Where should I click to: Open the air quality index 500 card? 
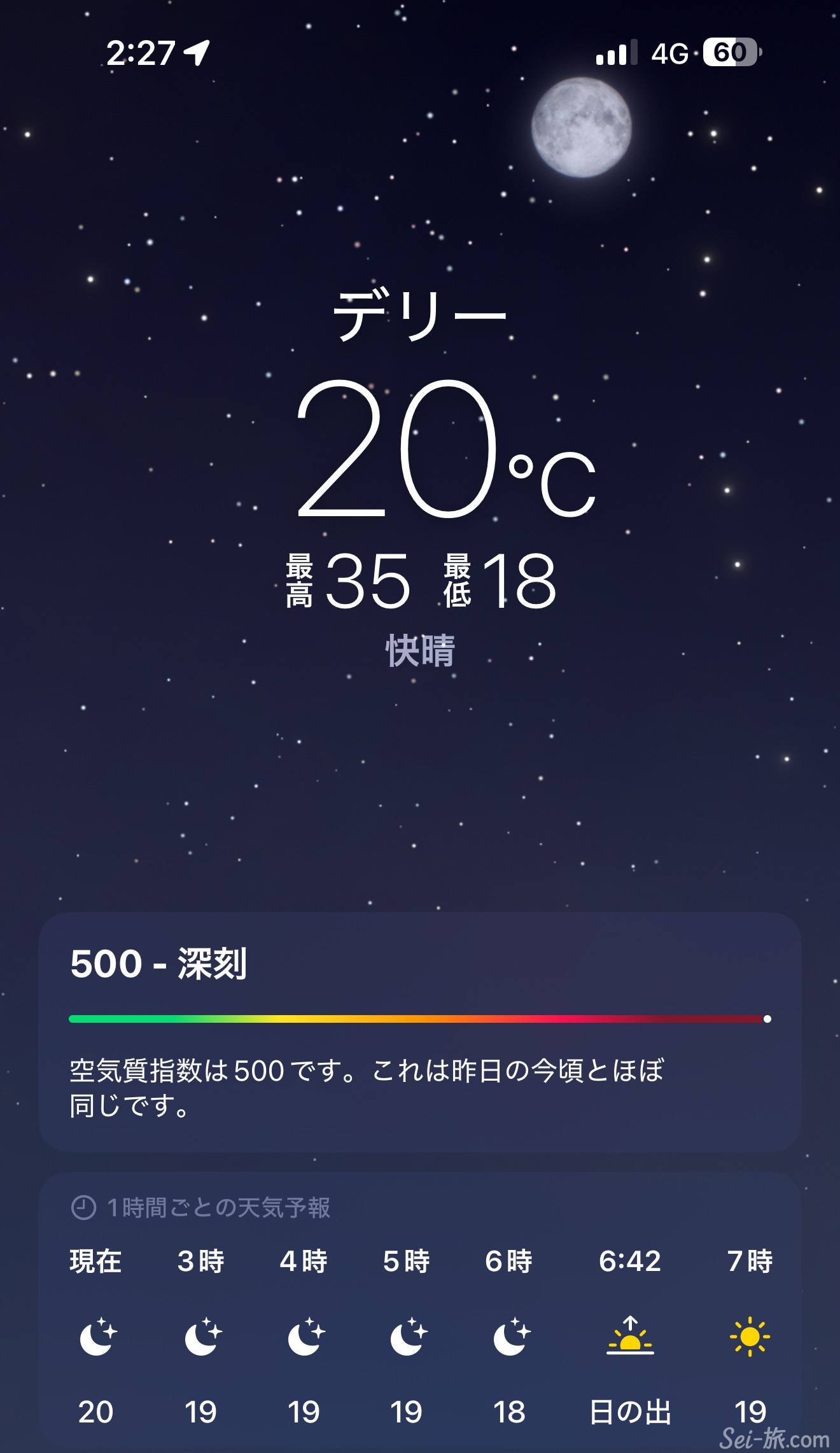click(419, 1031)
